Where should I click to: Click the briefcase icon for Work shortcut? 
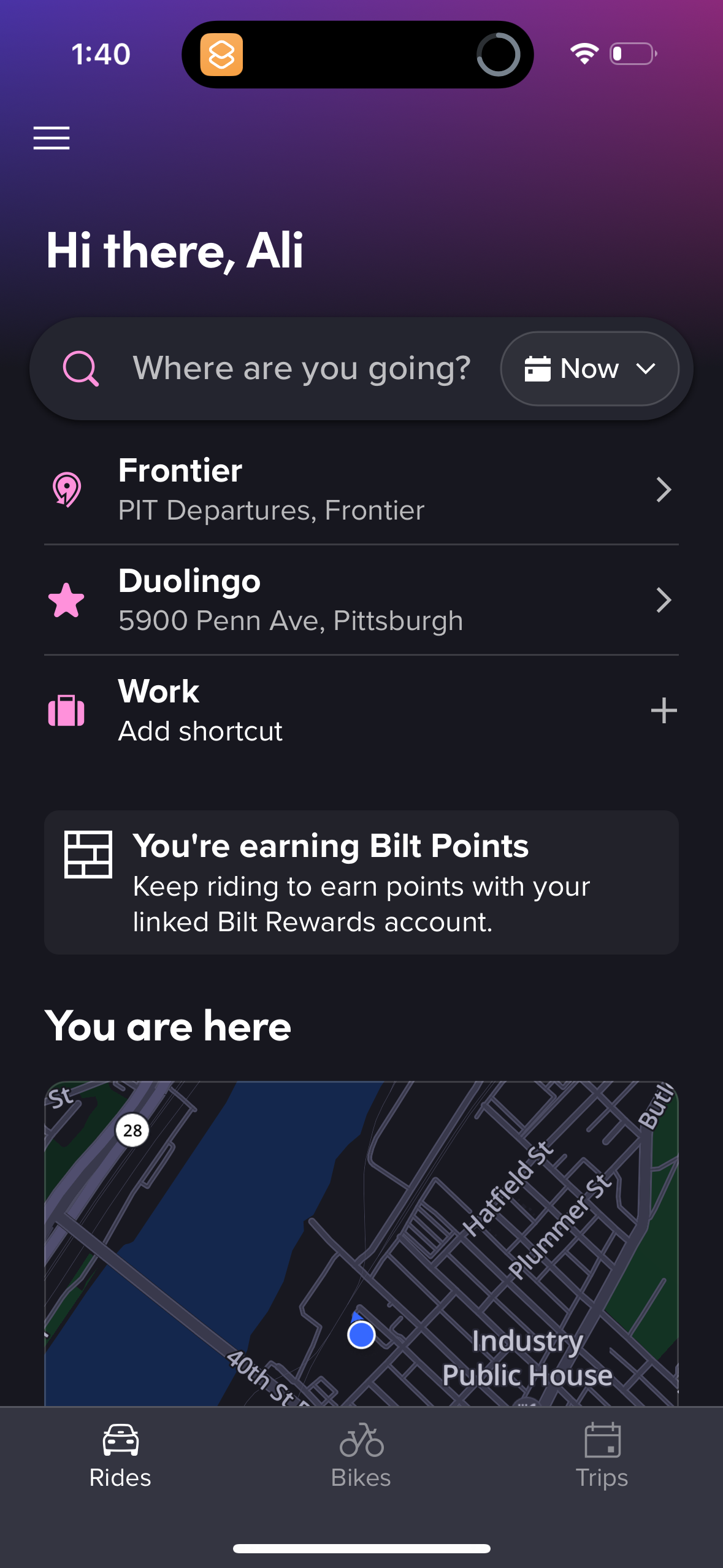(x=67, y=710)
